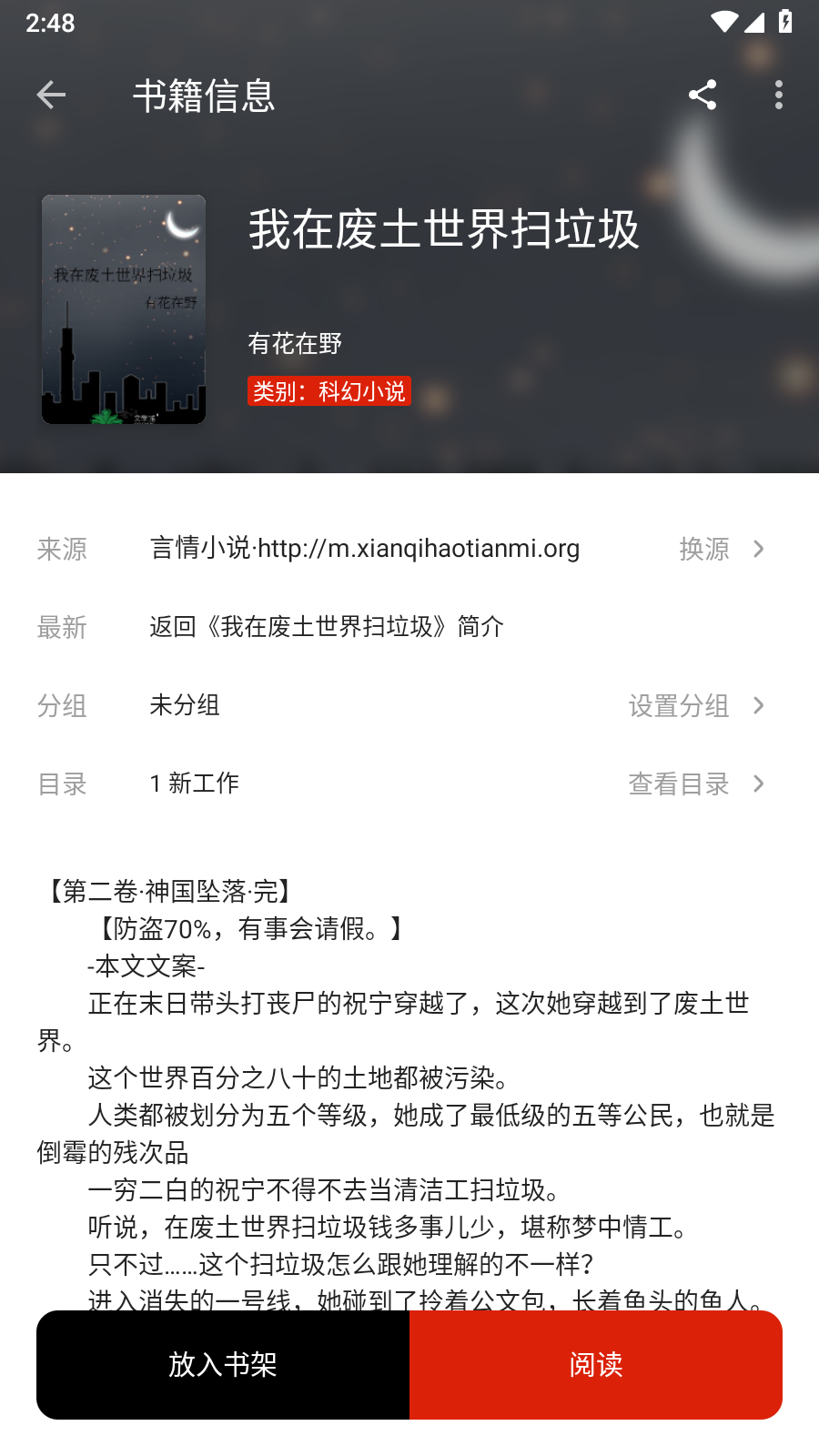Add the book with 放入书架
The width and height of the screenshot is (819, 1456).
click(223, 1365)
